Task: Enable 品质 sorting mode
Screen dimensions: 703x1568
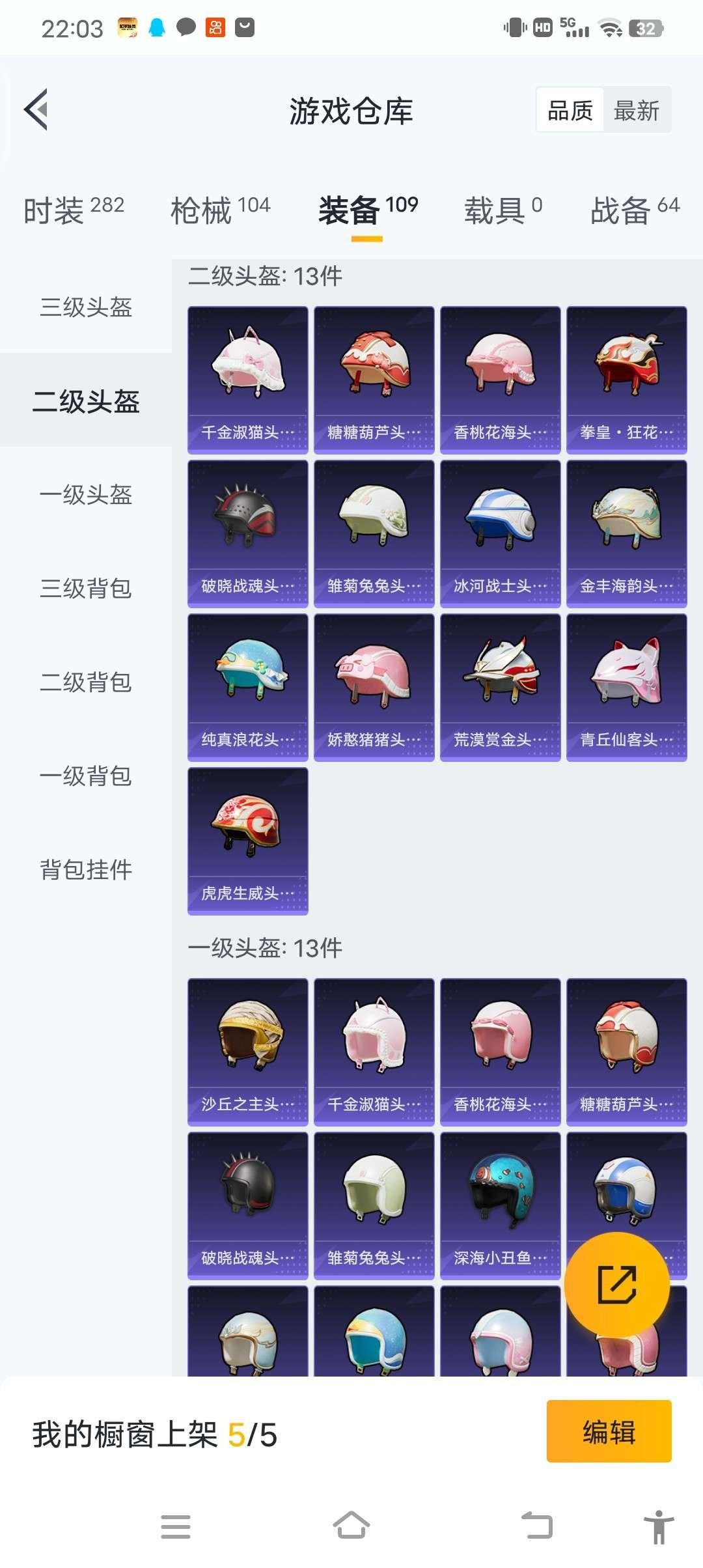Action: pos(569,109)
